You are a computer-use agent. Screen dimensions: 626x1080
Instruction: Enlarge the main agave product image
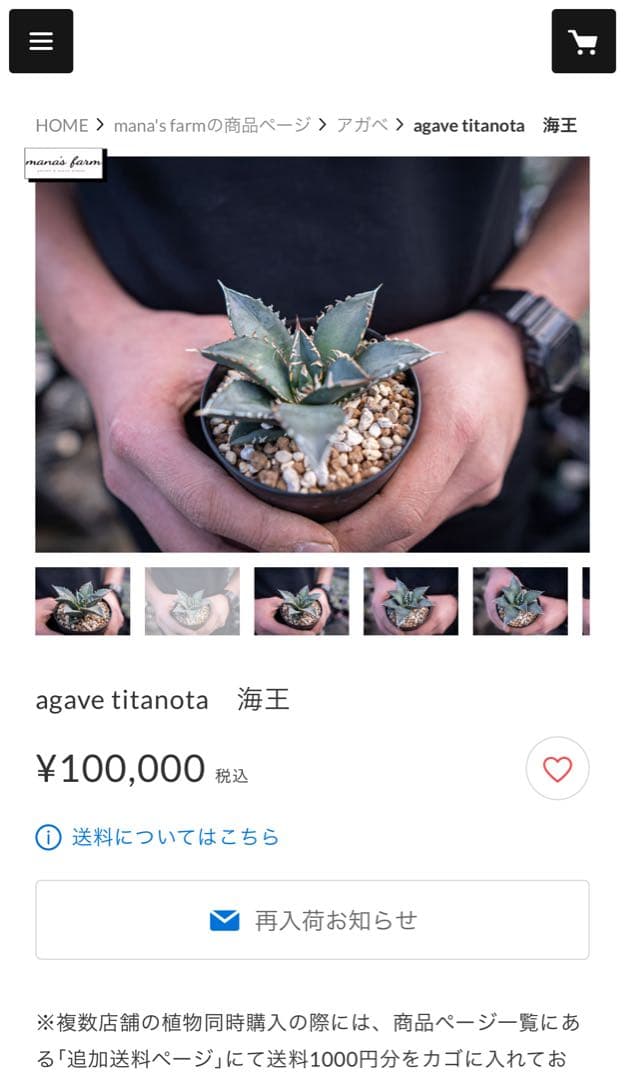(312, 354)
